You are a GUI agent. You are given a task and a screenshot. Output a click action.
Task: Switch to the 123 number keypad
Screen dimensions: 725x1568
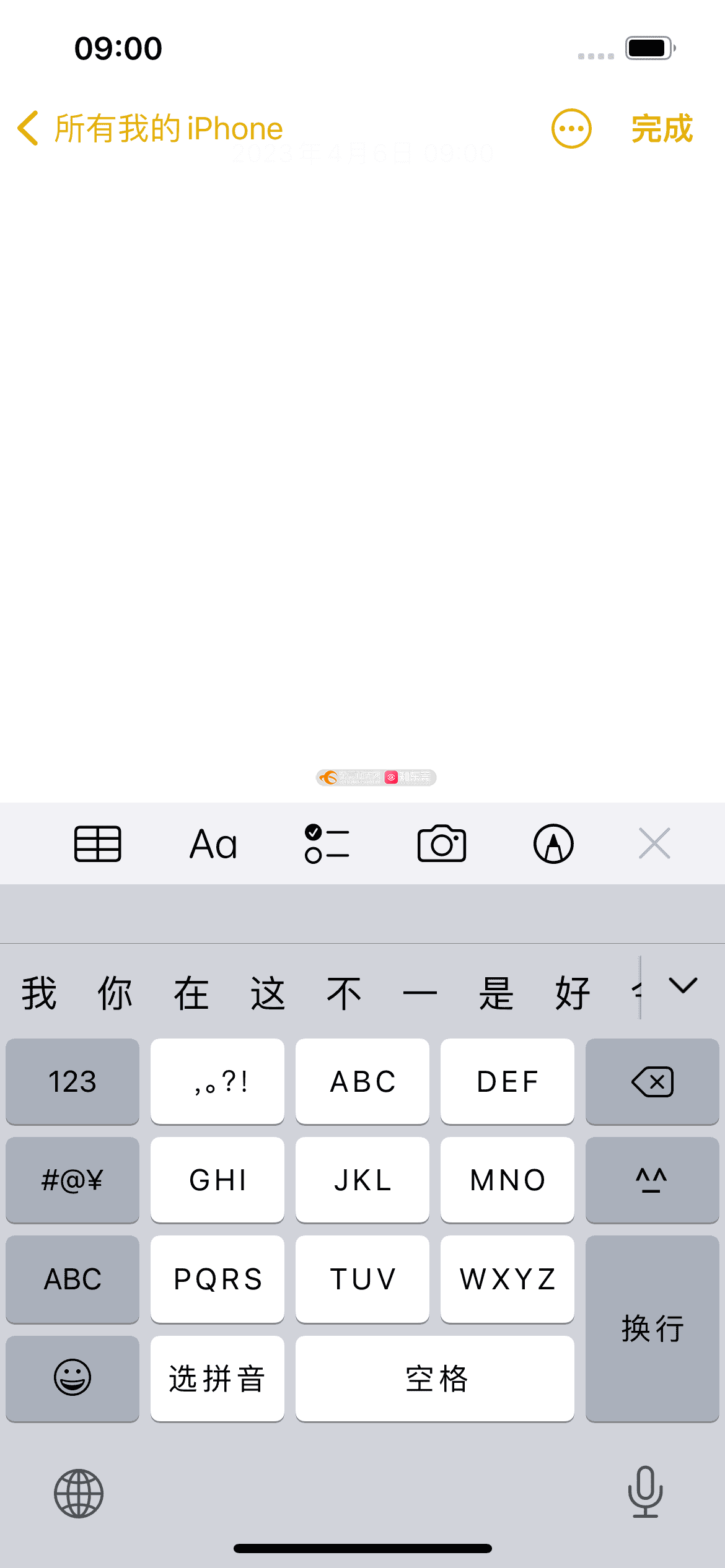click(x=72, y=1081)
